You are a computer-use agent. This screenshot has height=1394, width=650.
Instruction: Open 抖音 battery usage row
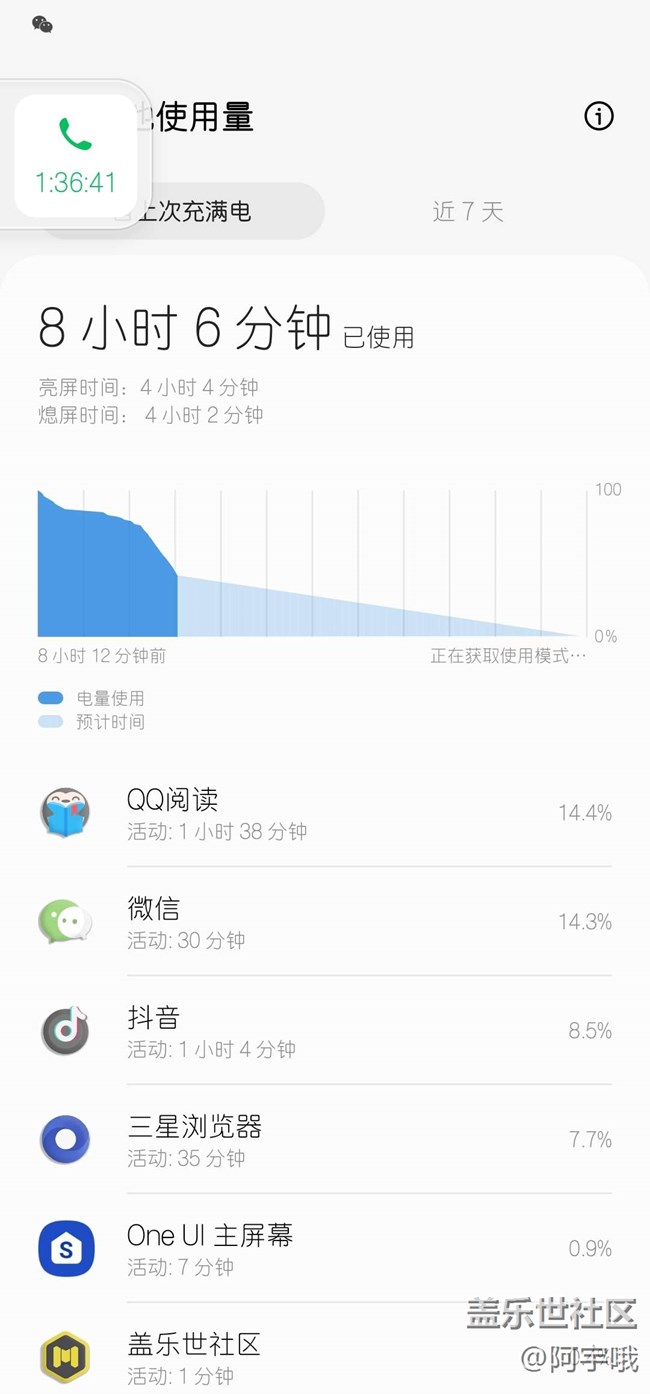325,1031
